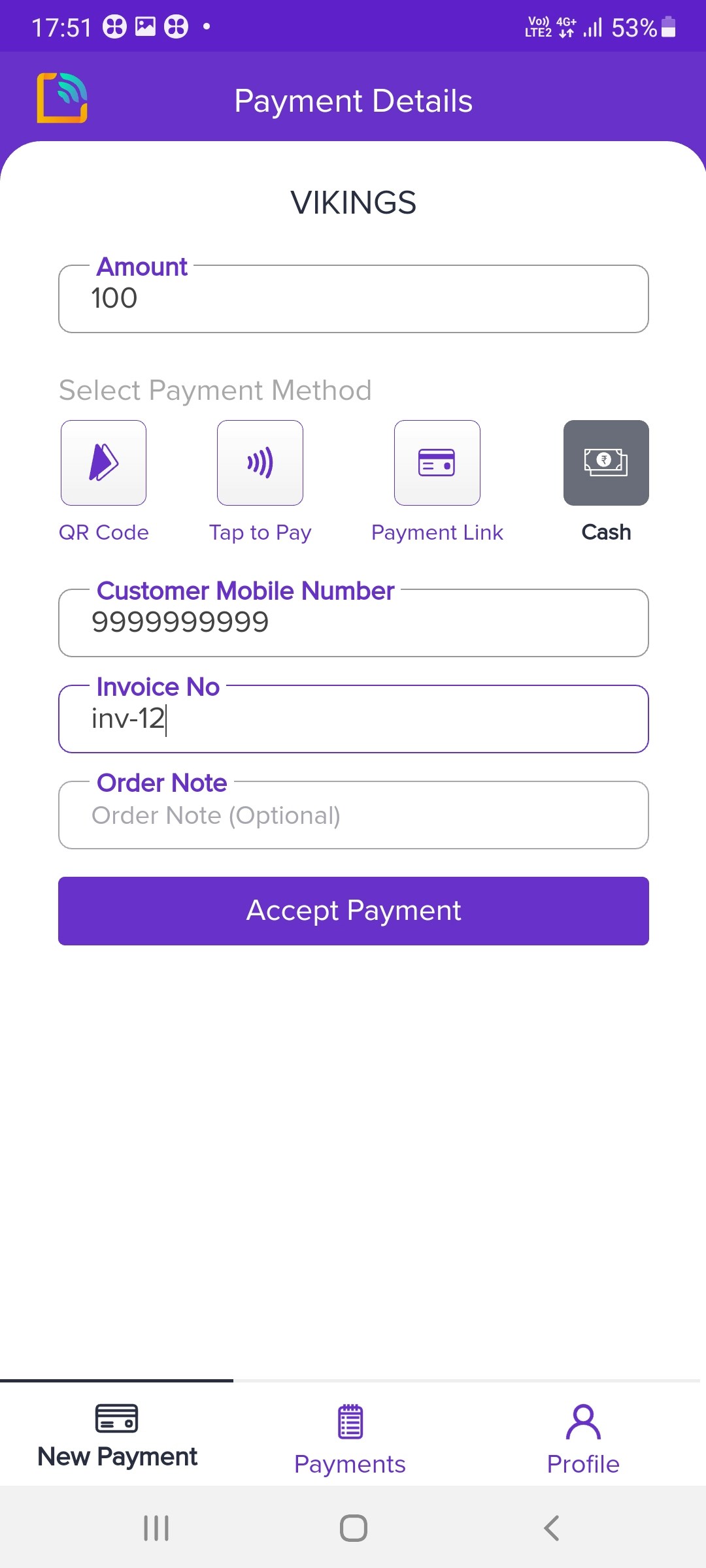Edit the Customer Mobile Number field
The height and width of the screenshot is (1568, 706).
point(353,623)
